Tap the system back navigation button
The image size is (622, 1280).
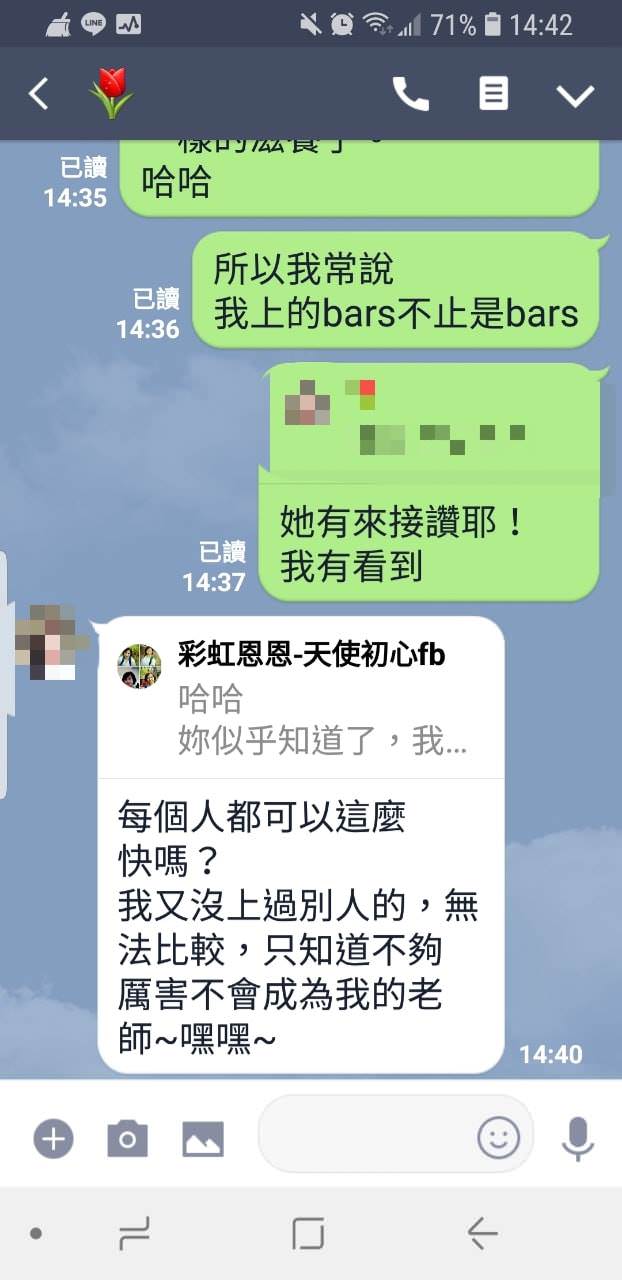coord(483,1233)
